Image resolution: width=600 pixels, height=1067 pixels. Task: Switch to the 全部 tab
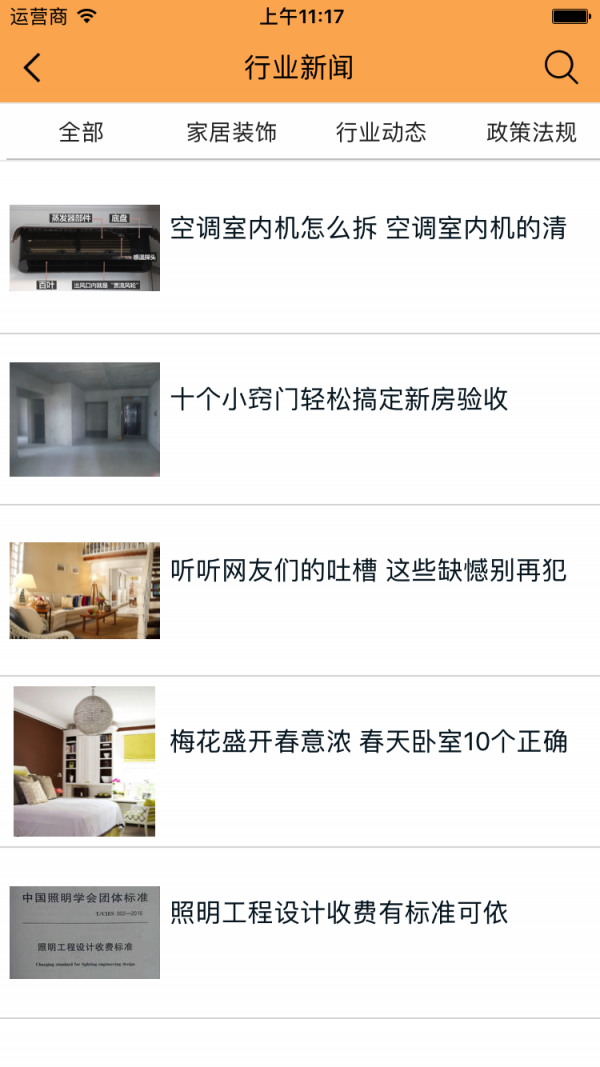point(81,132)
